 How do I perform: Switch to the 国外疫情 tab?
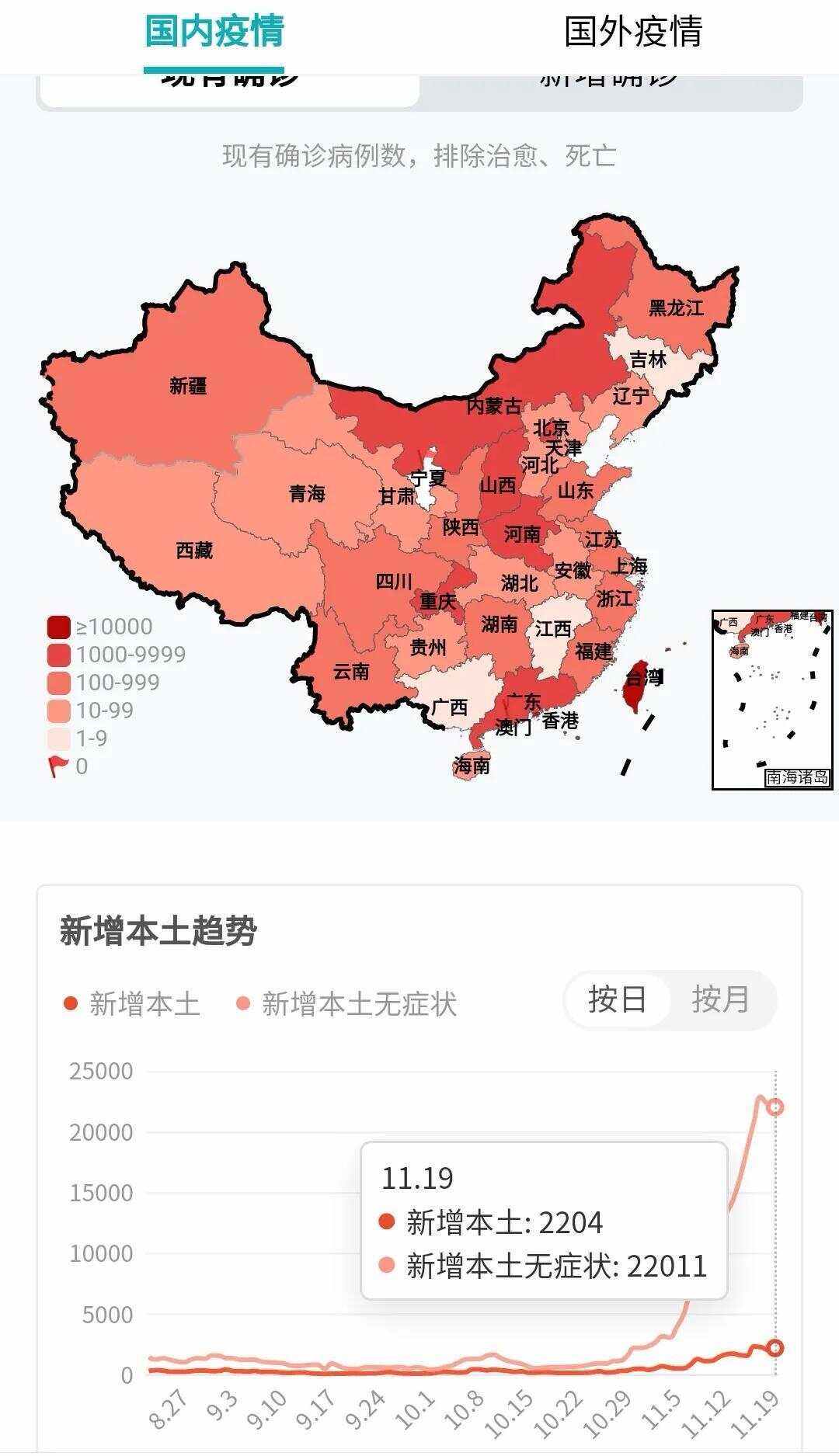[633, 33]
